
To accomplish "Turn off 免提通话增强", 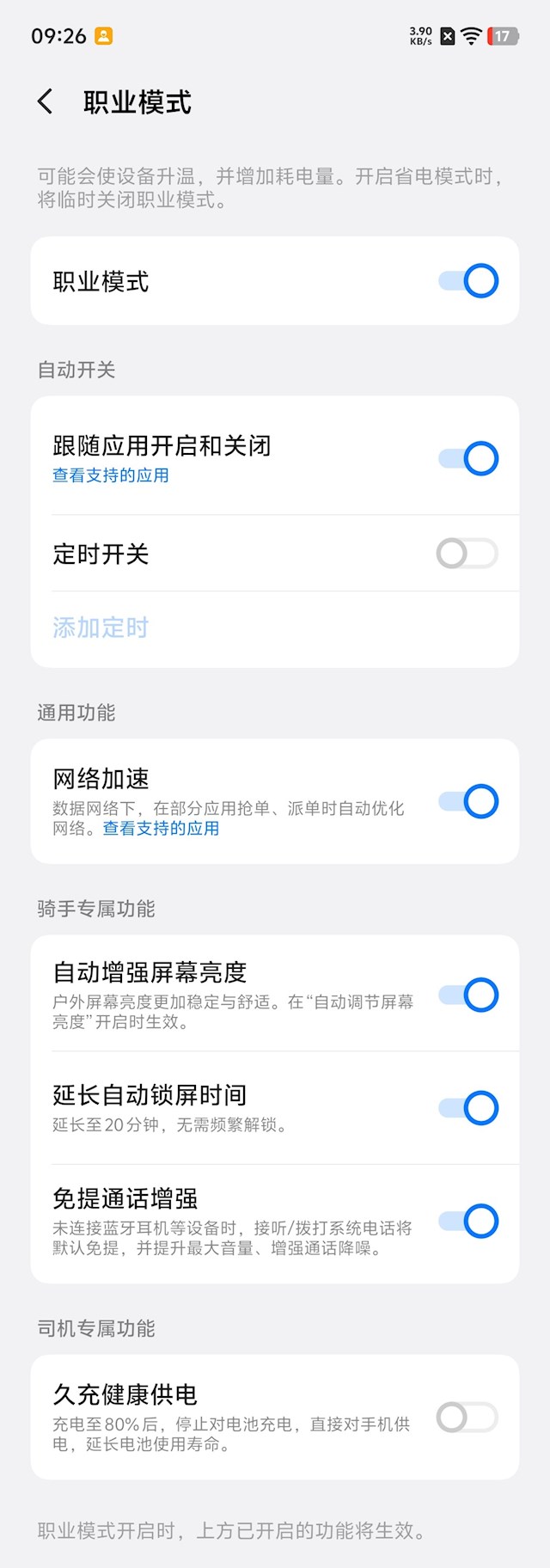I will tap(467, 1221).
